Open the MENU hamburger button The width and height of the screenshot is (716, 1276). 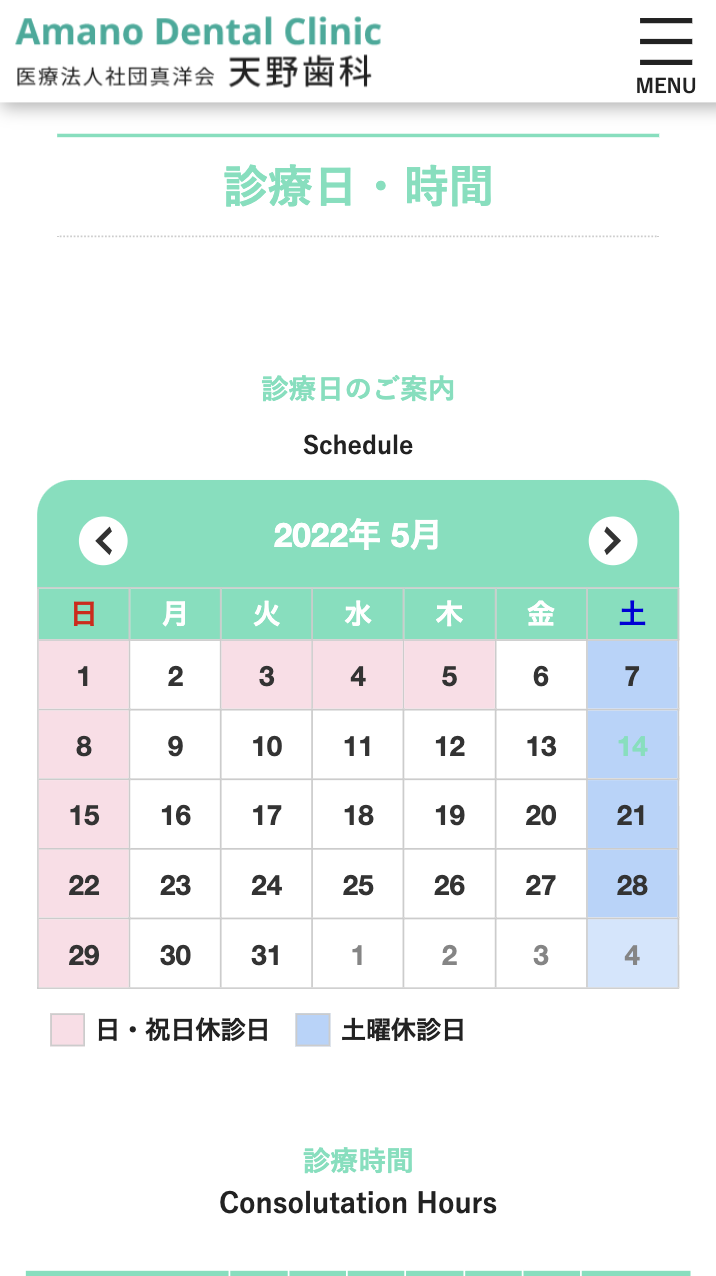click(666, 56)
